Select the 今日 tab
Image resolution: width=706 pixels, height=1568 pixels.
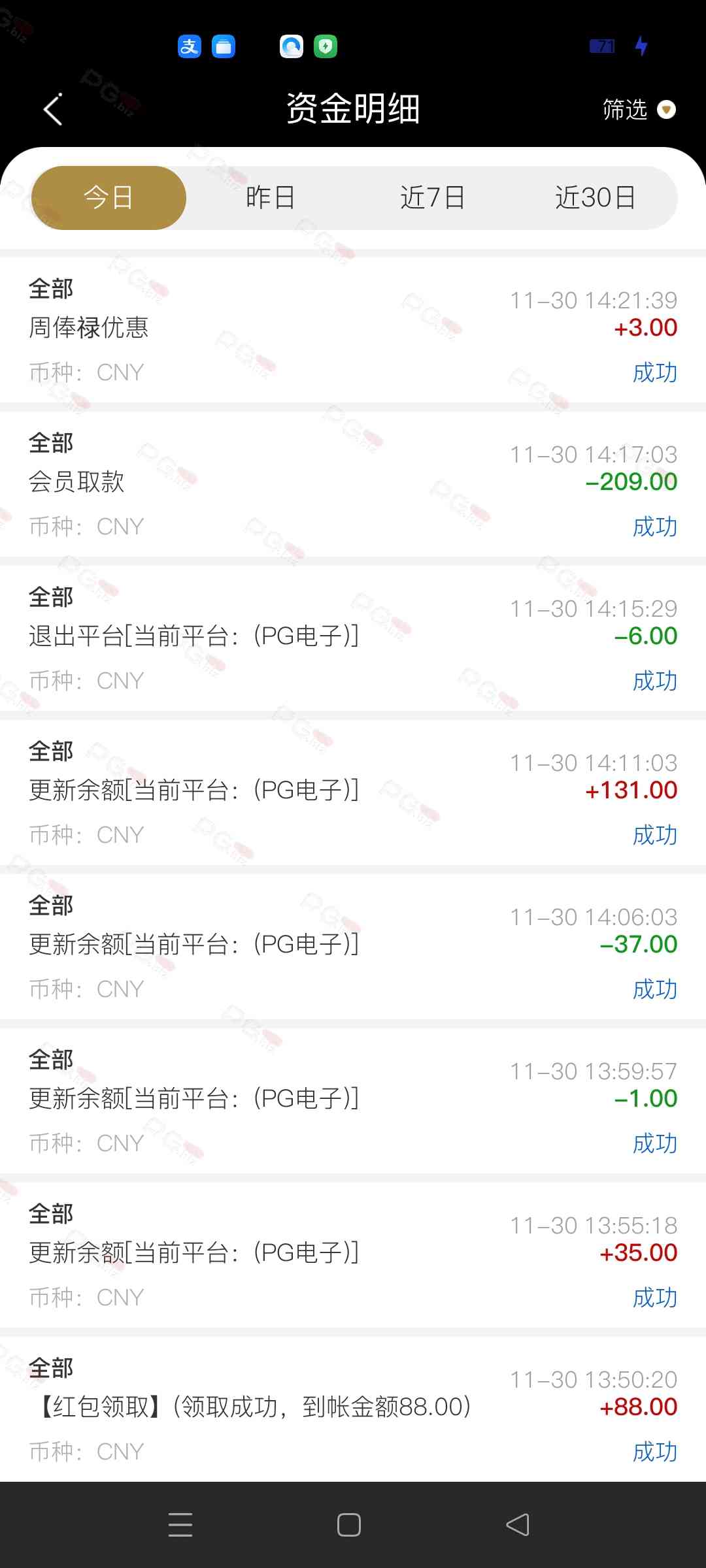click(109, 197)
